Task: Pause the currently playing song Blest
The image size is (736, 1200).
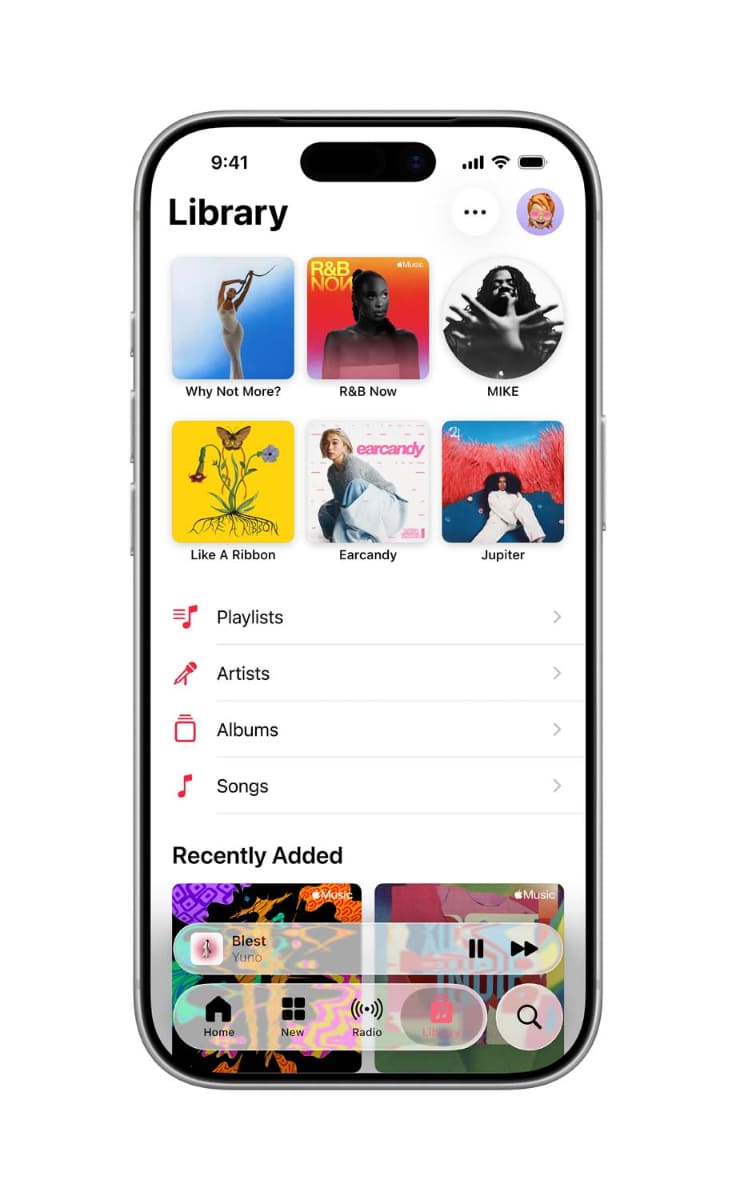Action: (476, 949)
